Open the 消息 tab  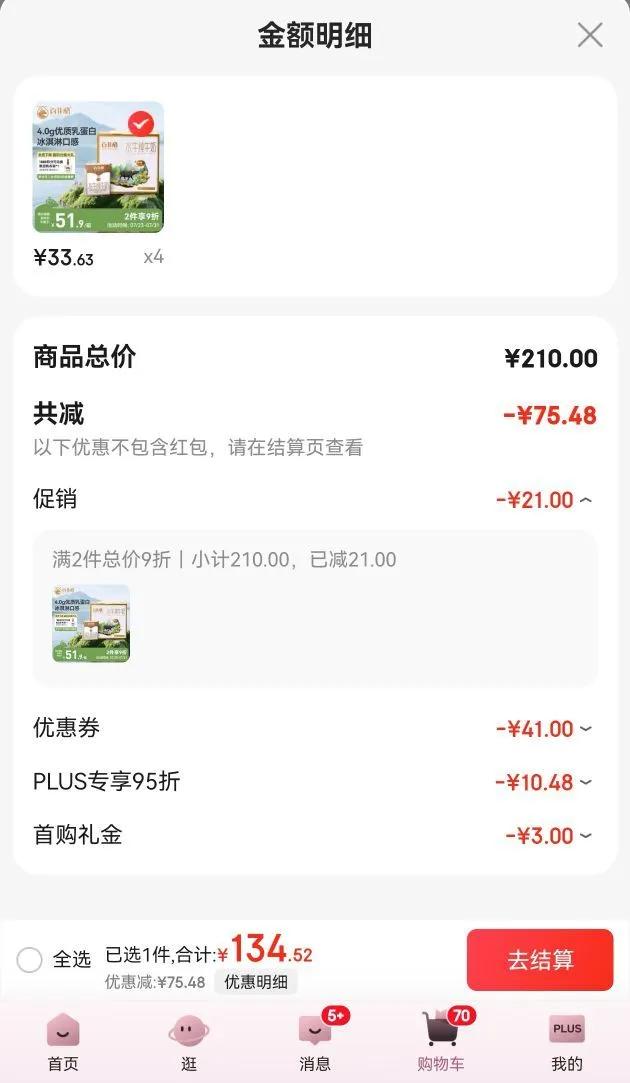tap(315, 1041)
